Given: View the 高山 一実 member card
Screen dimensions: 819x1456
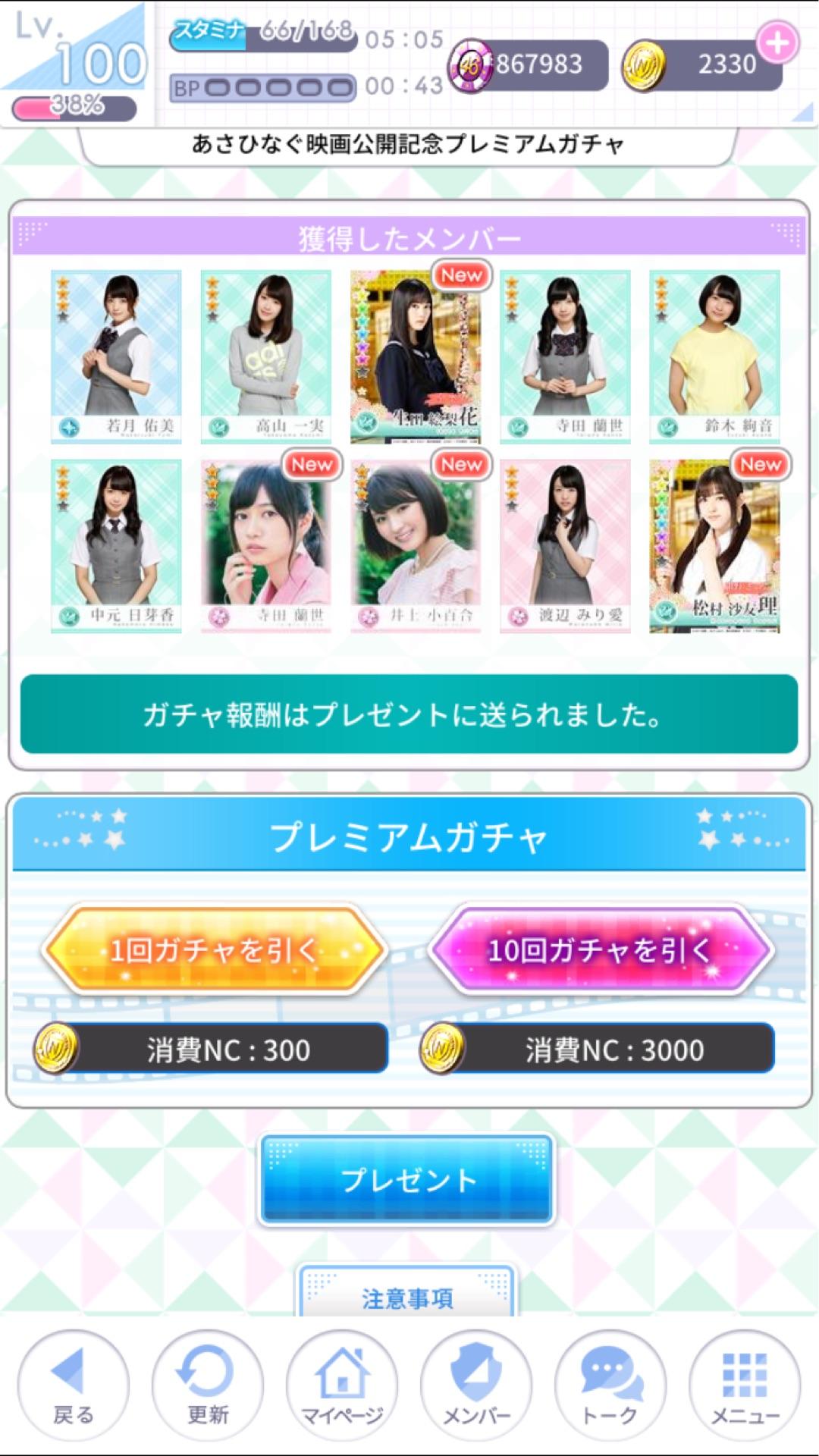Looking at the screenshot, I should coord(265,356).
